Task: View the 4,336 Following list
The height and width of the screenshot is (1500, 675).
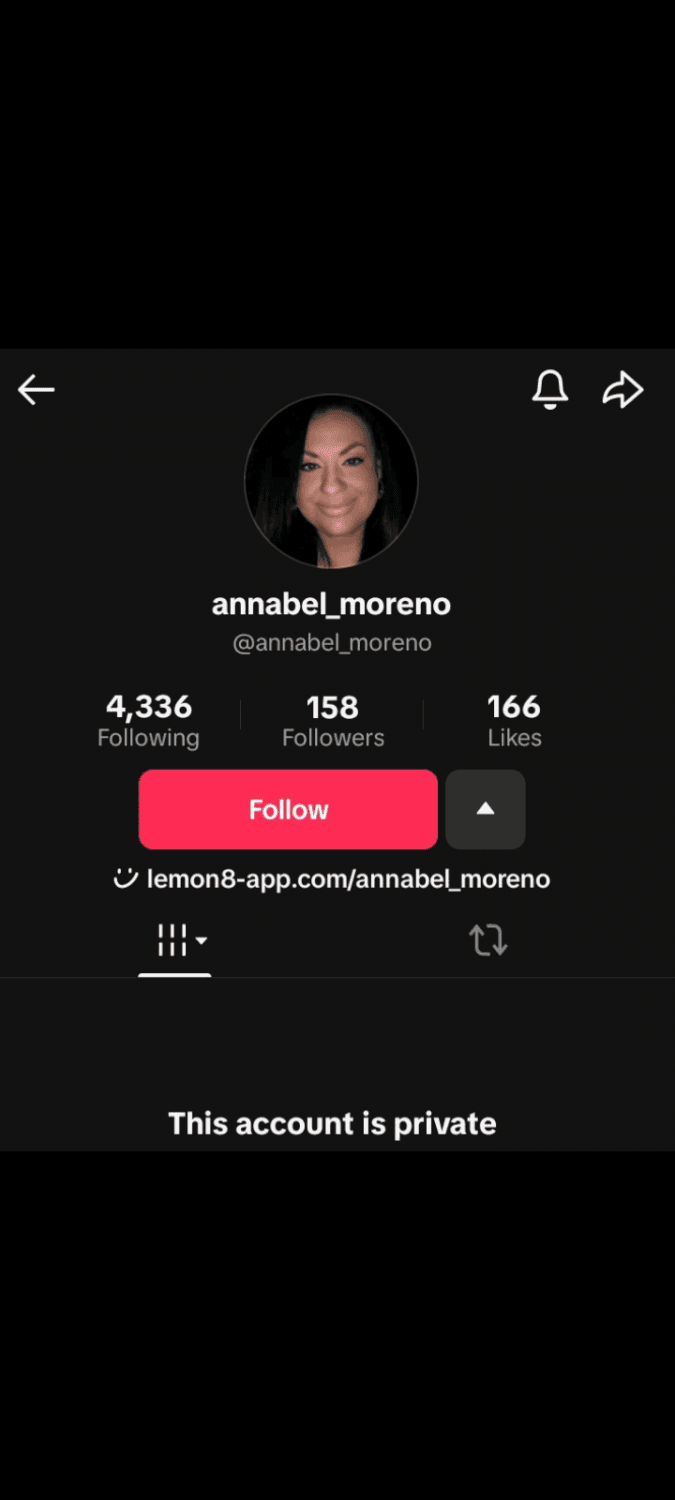Action: [x=148, y=721]
